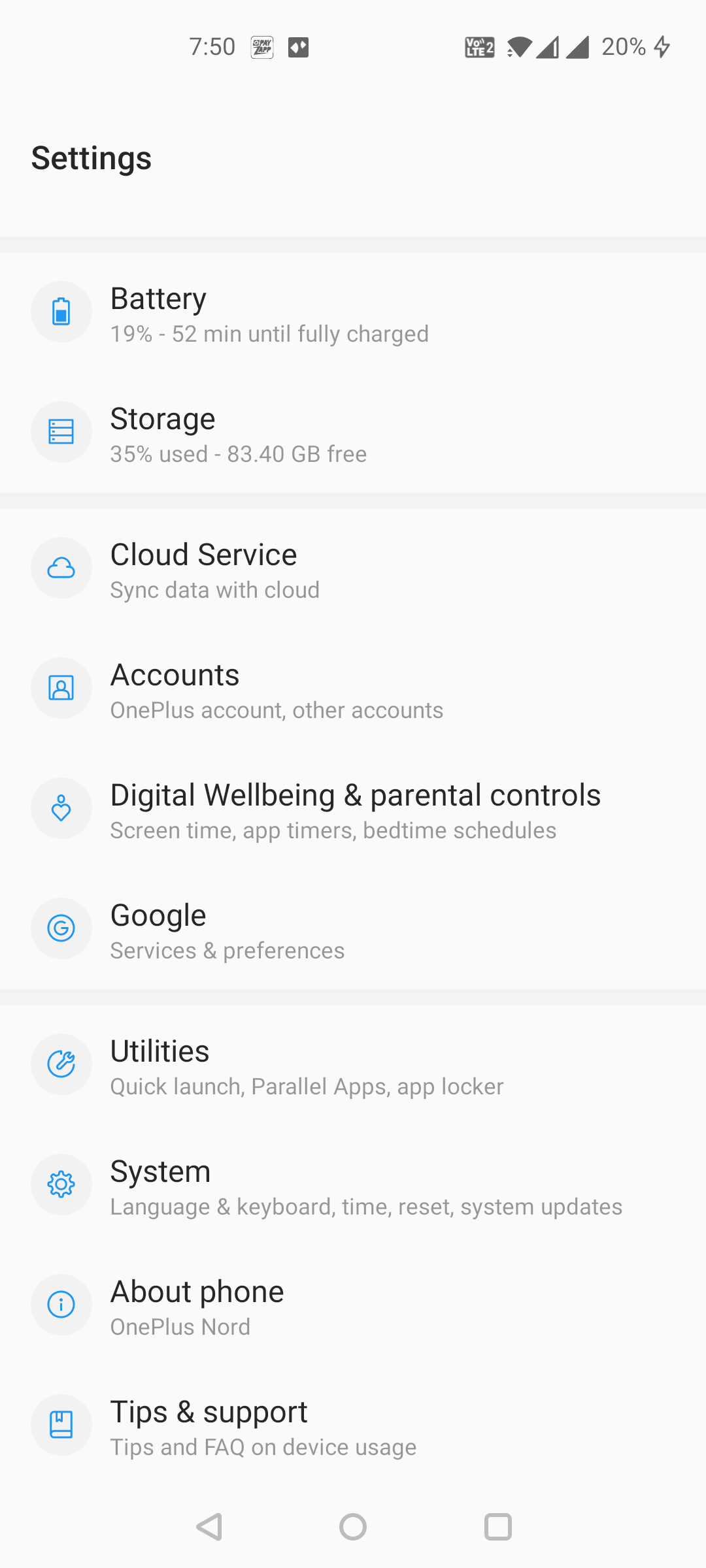
Task: Select the Storage drive icon
Action: [x=61, y=432]
